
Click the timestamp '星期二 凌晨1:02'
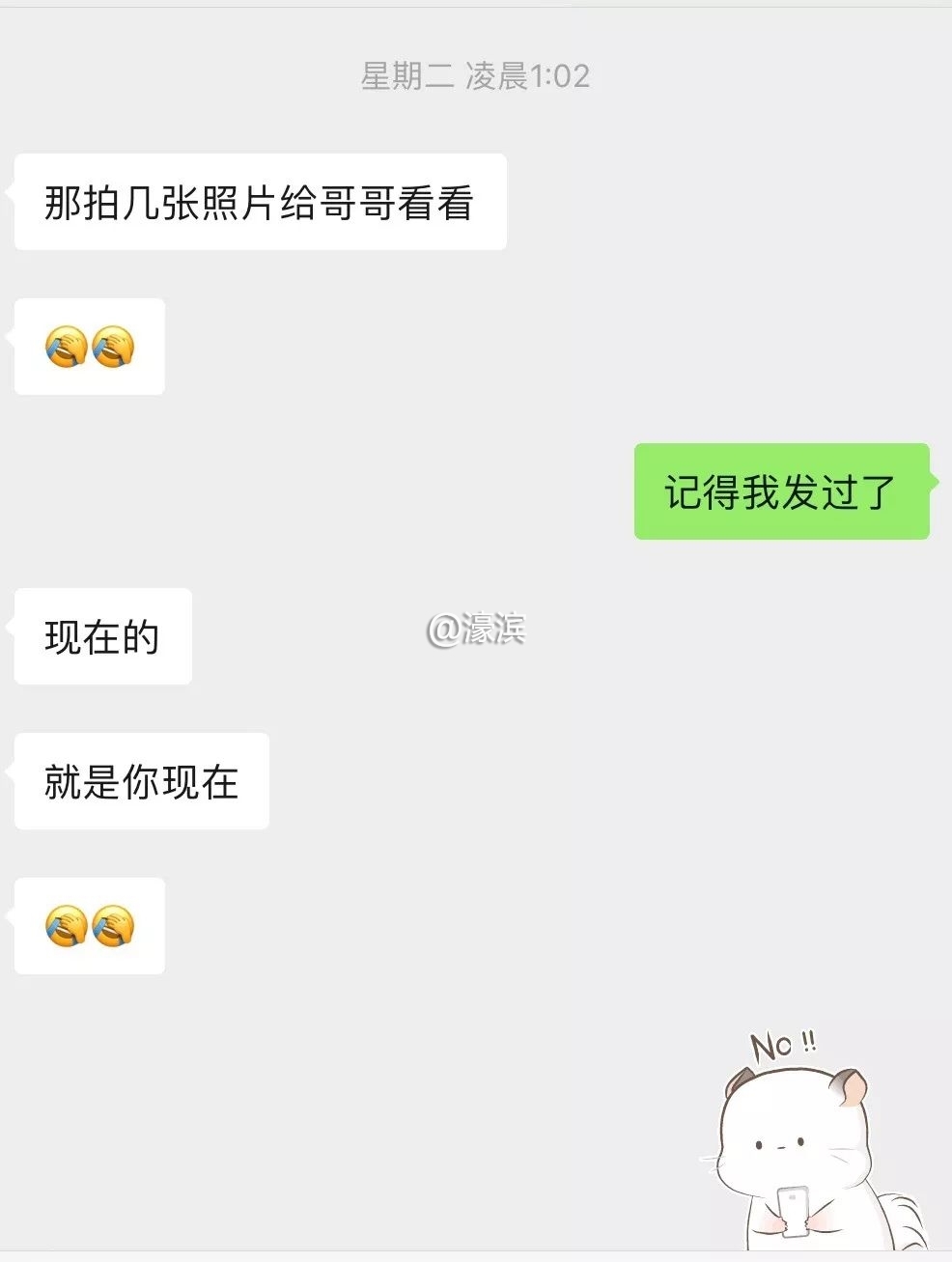point(476,77)
